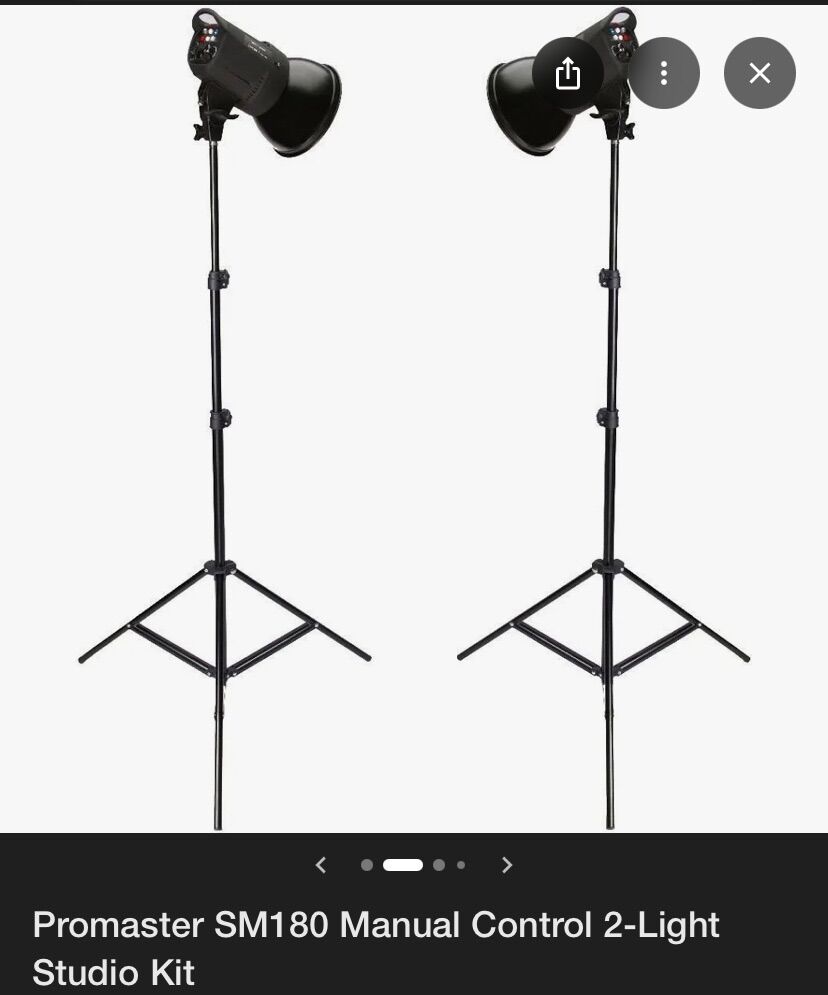Advance to the next image
This screenshot has height=995, width=828.
click(x=507, y=865)
